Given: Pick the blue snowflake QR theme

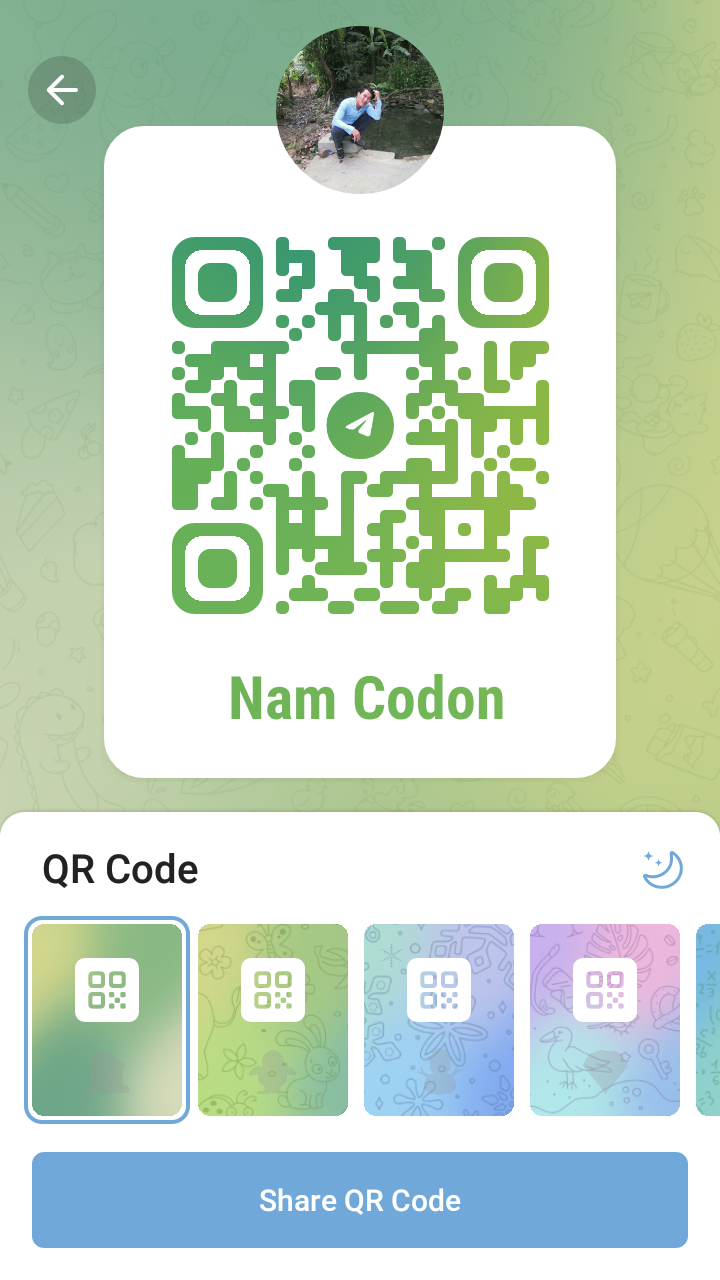Looking at the screenshot, I should point(439,1020).
